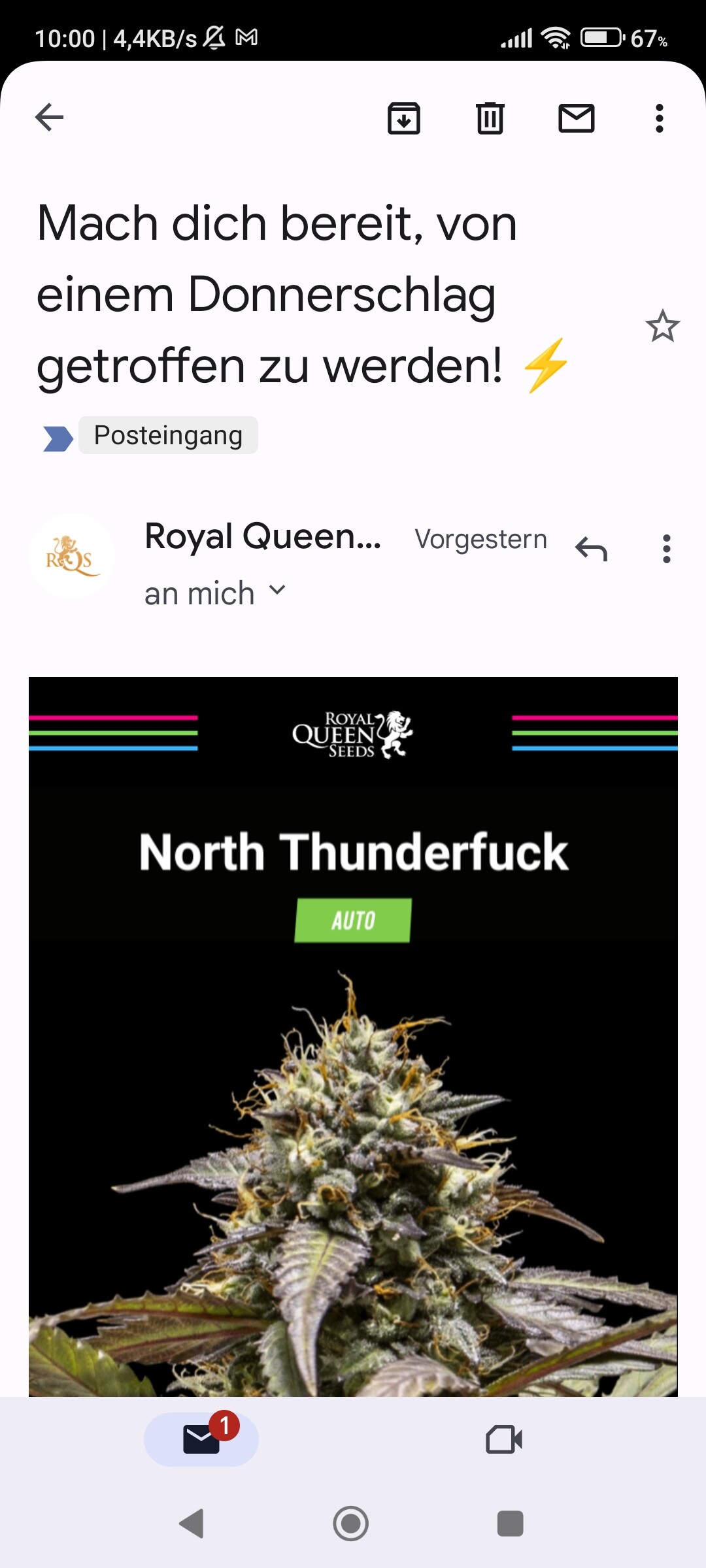Expand recipient details next to 'an mich'
Viewport: 706px width, 1568px height.
(277, 590)
